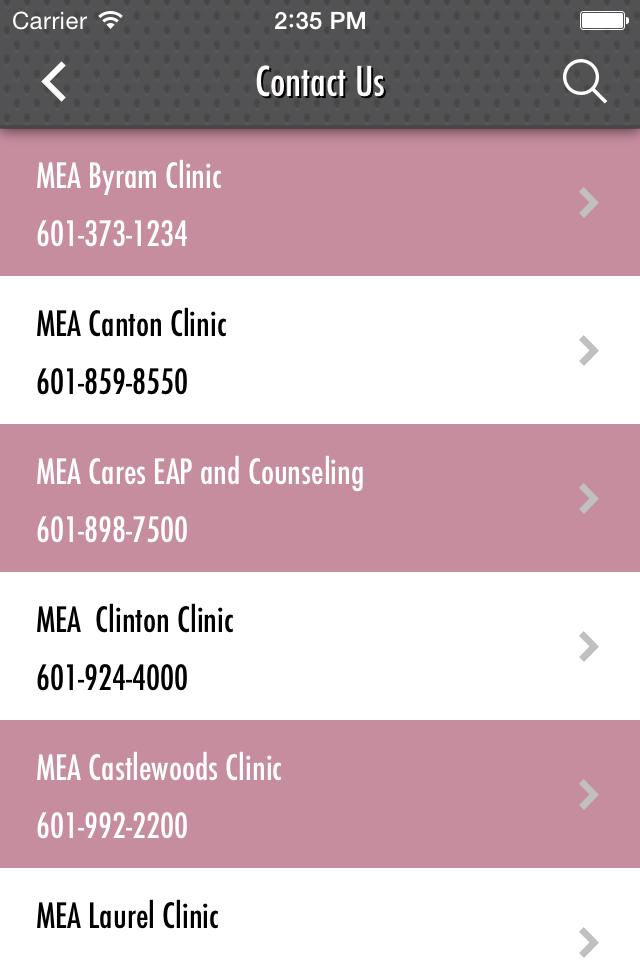Open the search magnifier icon
This screenshot has height=960, width=640.
tap(585, 82)
